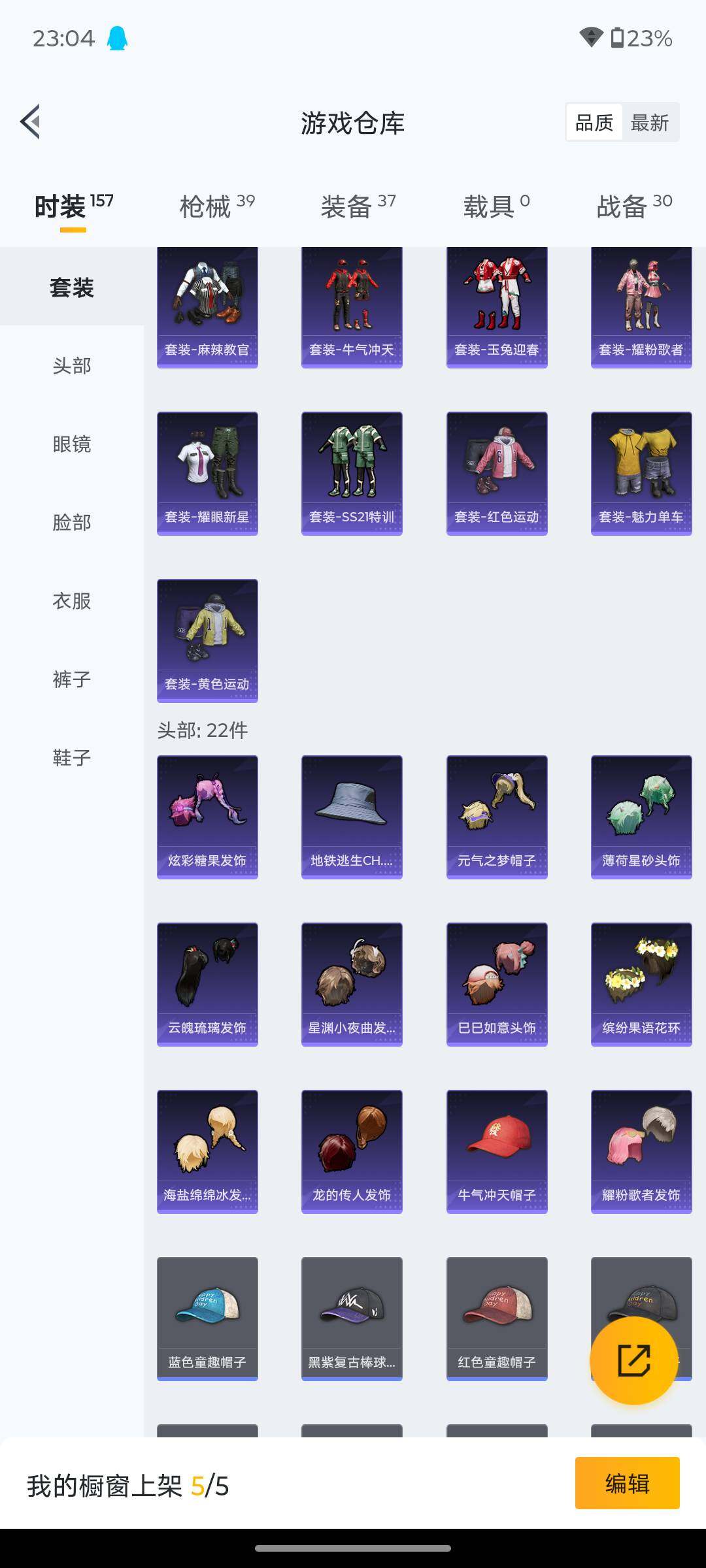
Task: View the 套装-SS21特训 outfit
Action: [x=352, y=474]
